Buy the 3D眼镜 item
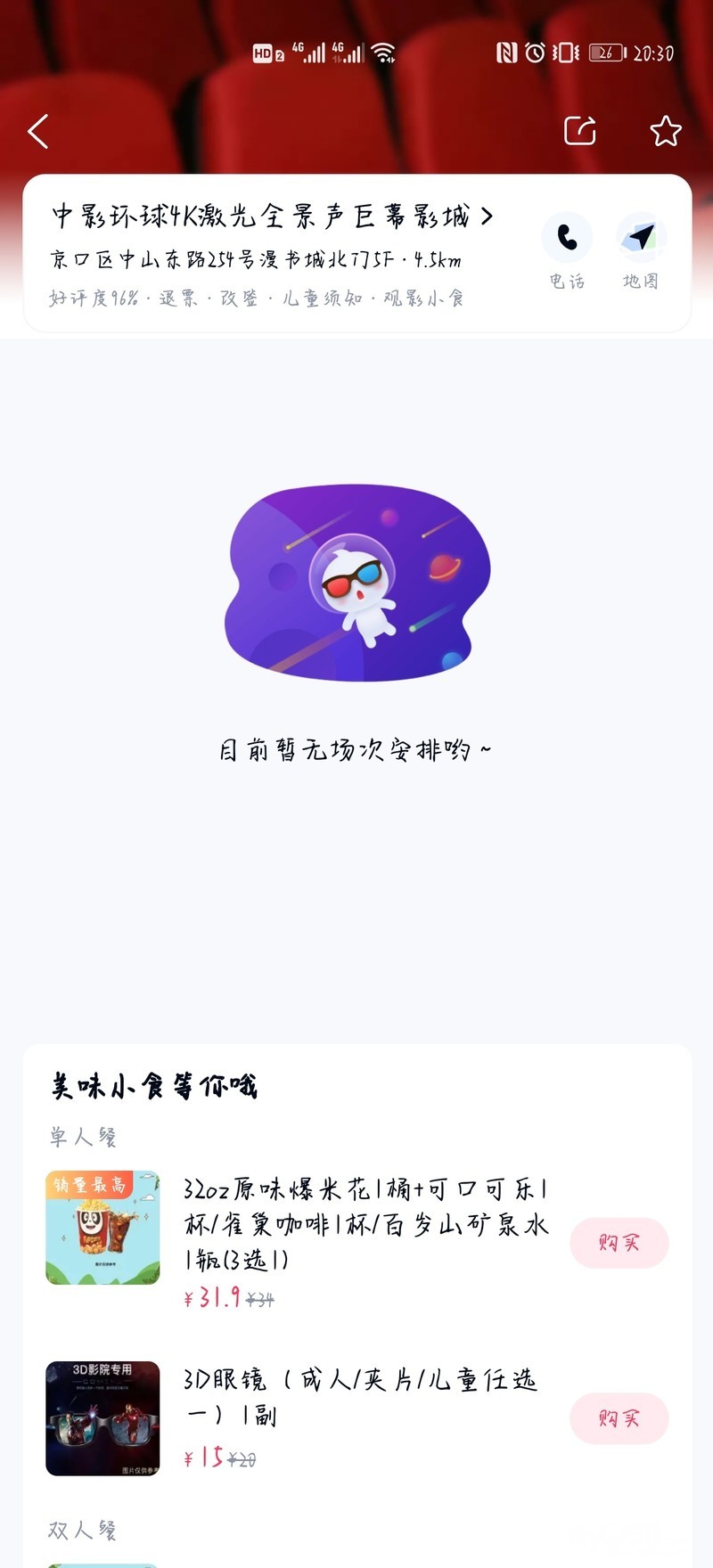 click(x=619, y=1418)
